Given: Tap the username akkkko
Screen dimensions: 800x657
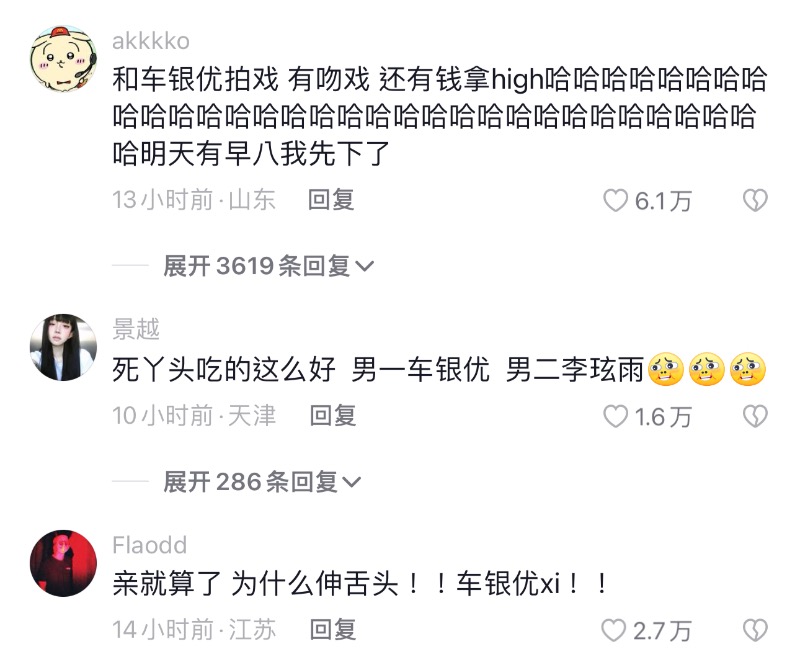Looking at the screenshot, I should tap(151, 42).
